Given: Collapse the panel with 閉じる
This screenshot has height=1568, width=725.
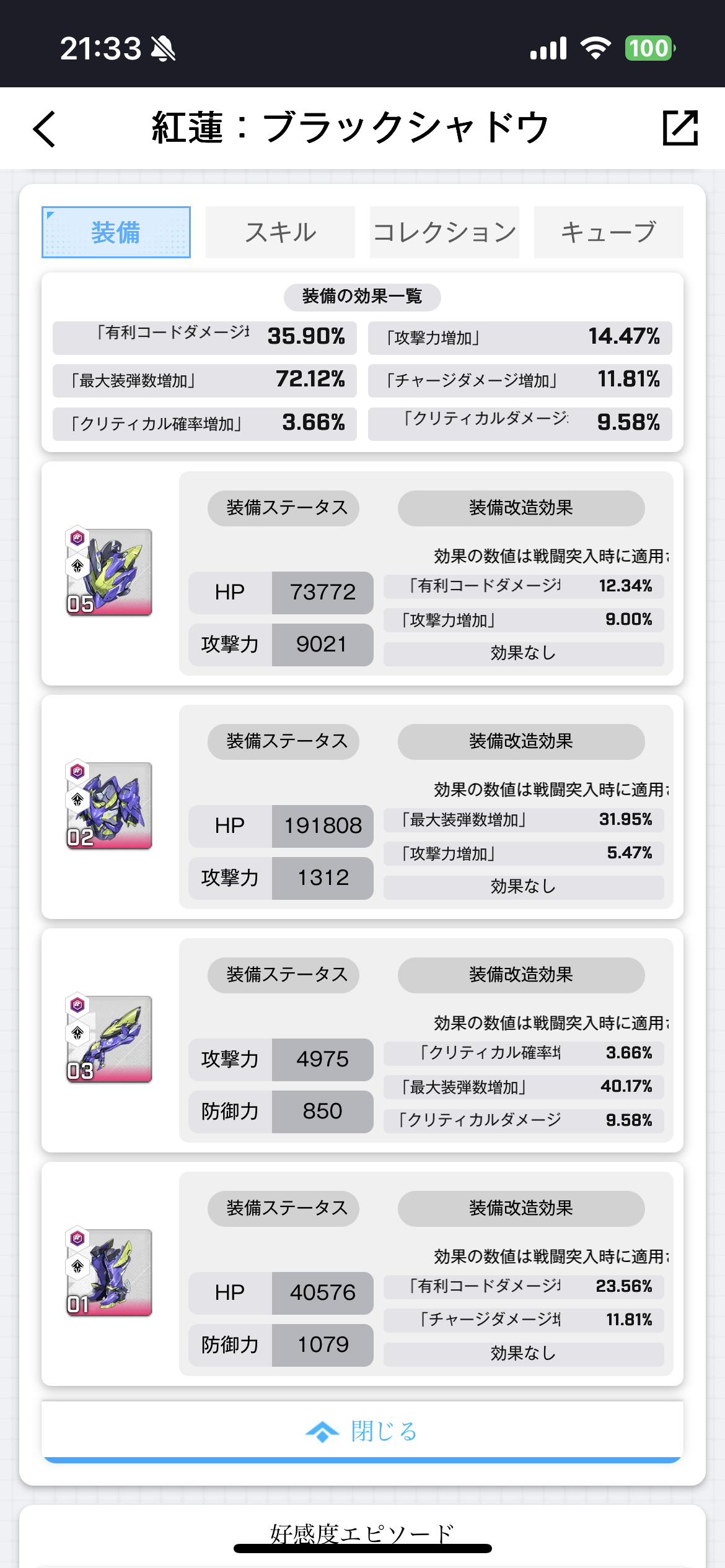Looking at the screenshot, I should pyautogui.click(x=362, y=1431).
